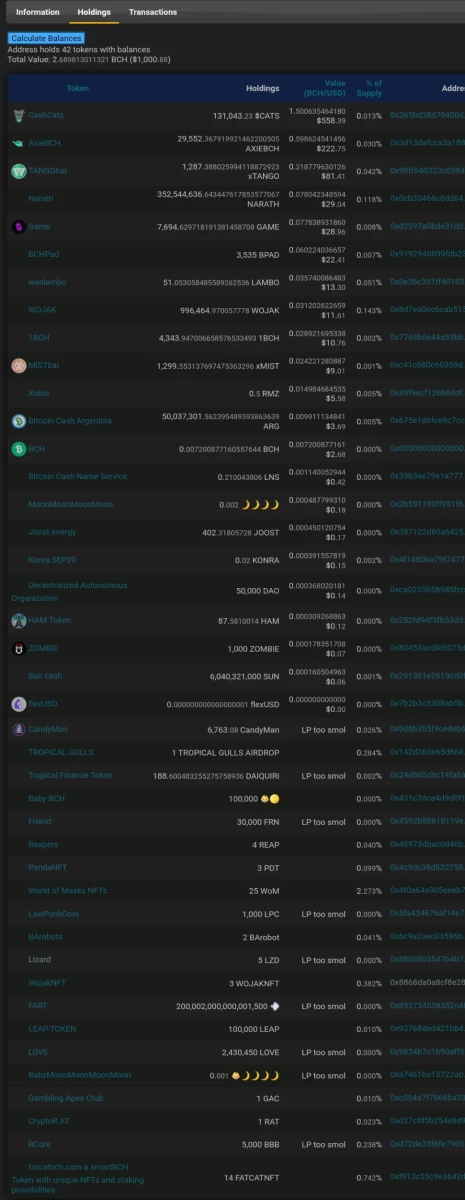Tap the Calculate Balances button
Viewport: 465px width, 1200px height.
click(x=46, y=38)
